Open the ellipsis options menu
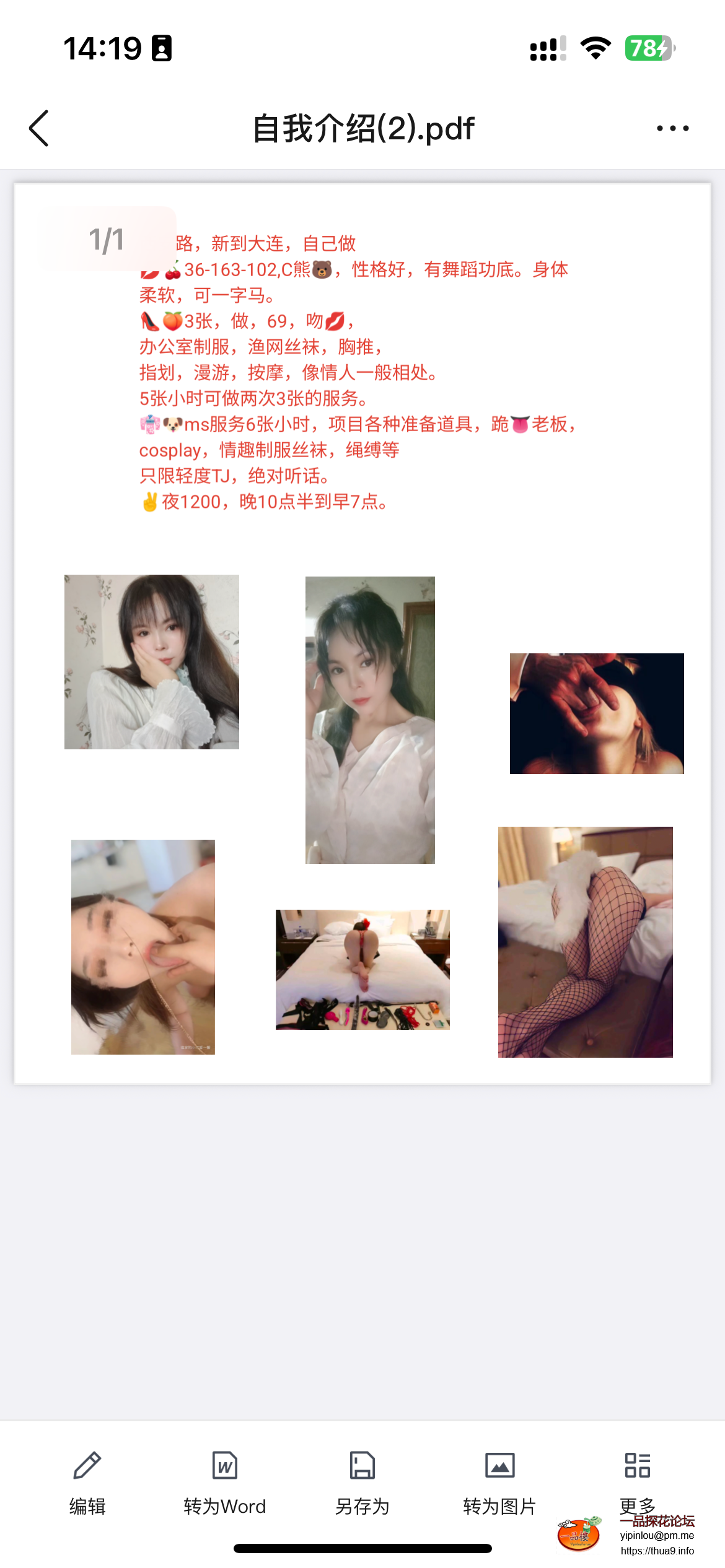The image size is (725, 1568). [x=673, y=128]
